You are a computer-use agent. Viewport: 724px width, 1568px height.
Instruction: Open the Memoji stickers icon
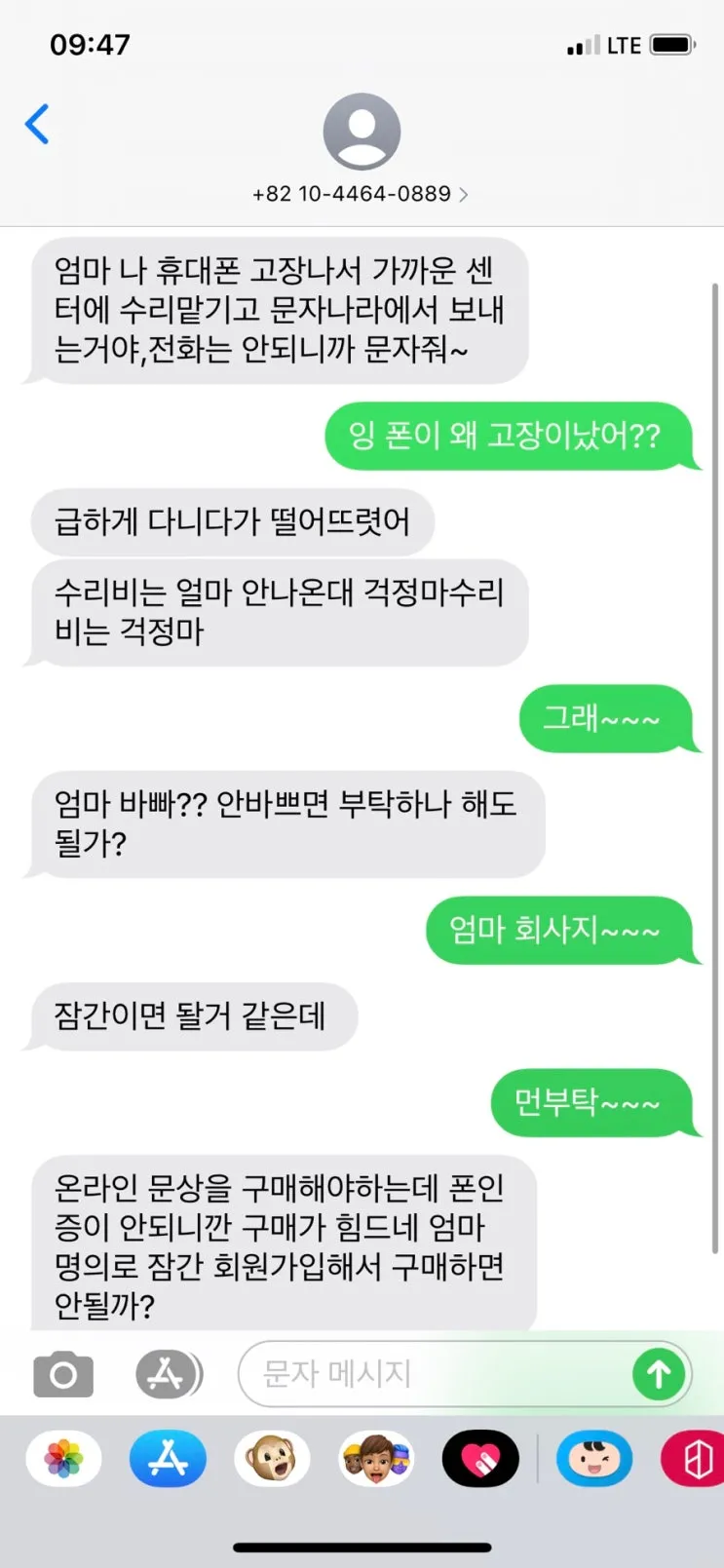376,1457
